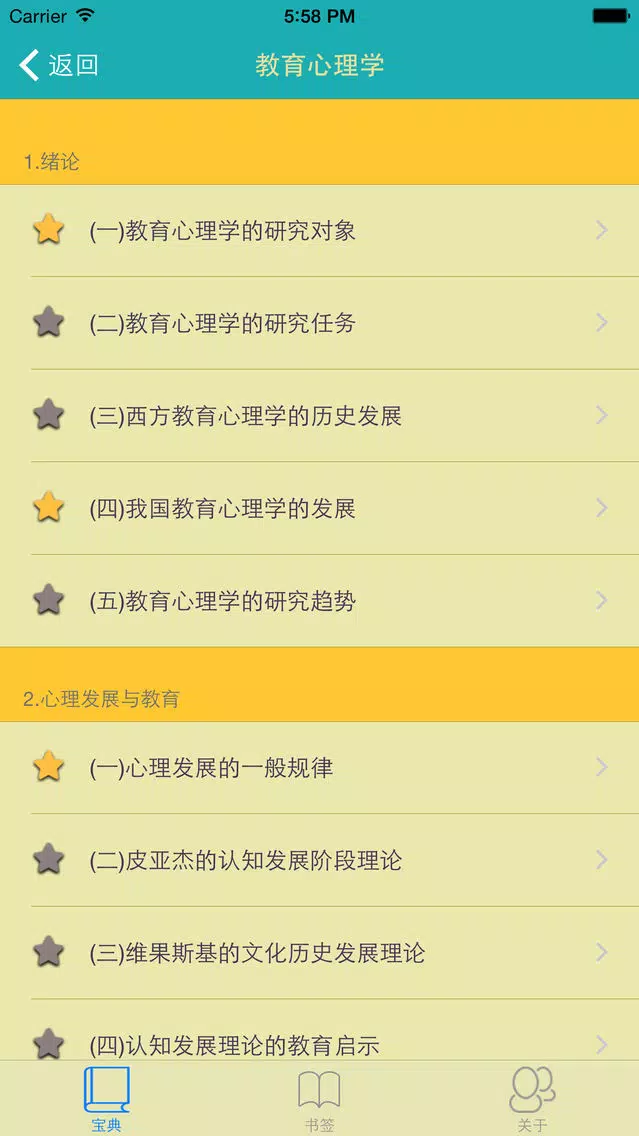Star (五)教育心理学的研究趋势

coord(49,600)
